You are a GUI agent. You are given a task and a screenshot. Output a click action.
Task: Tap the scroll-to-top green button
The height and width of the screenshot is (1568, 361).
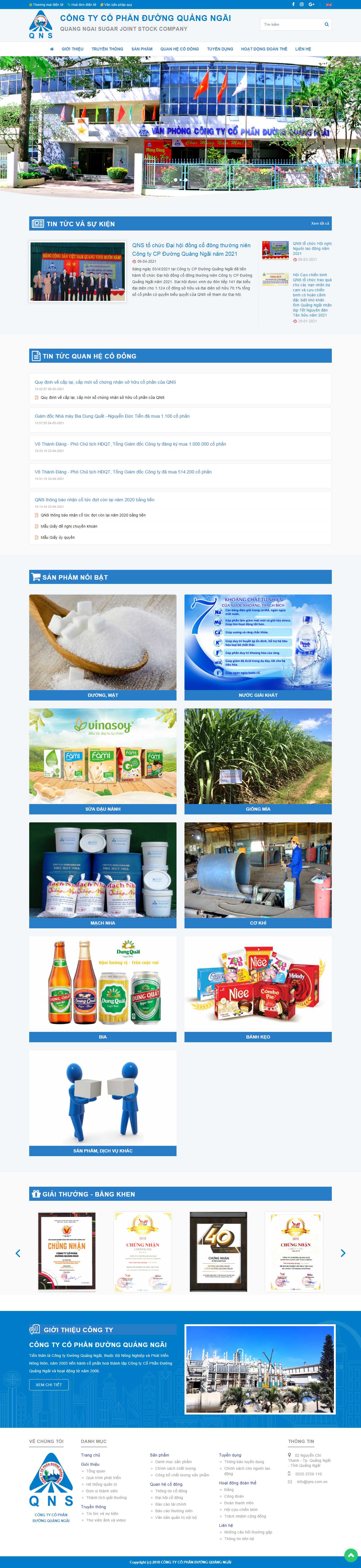click(x=351, y=1555)
